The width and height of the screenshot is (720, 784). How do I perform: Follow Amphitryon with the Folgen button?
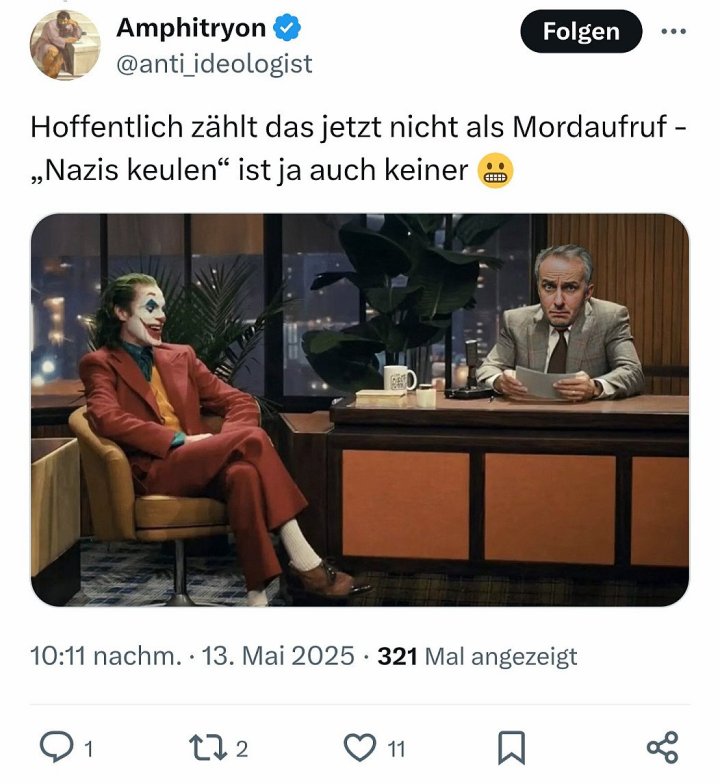pos(581,32)
